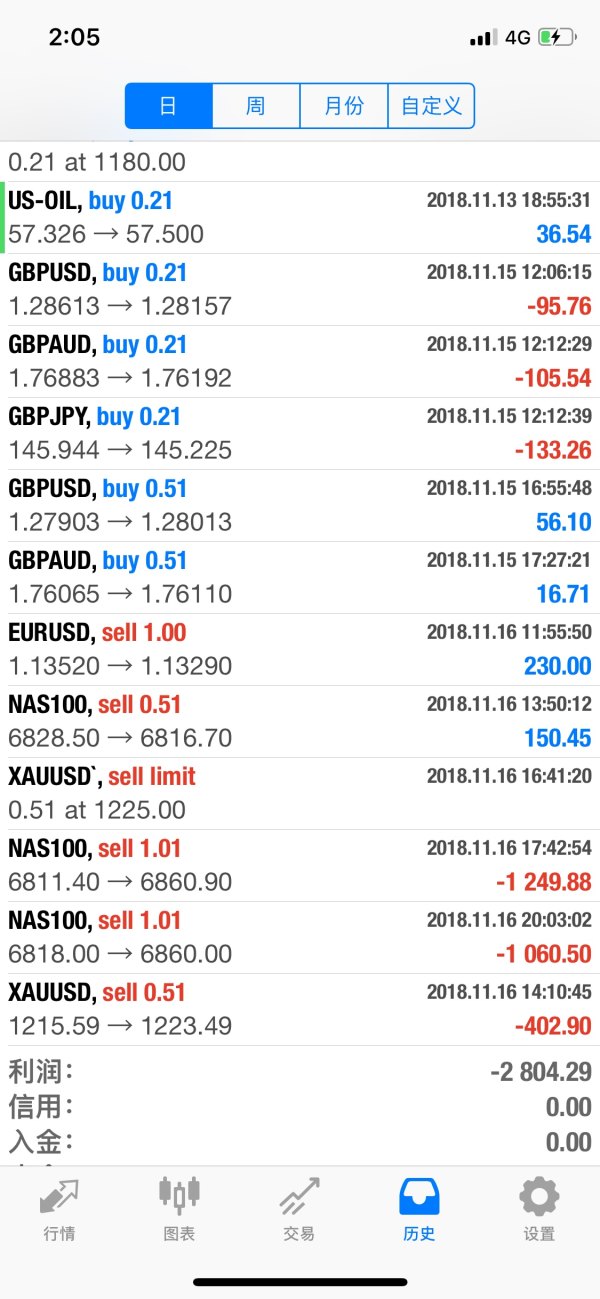Open the NAS100 trade with -1 060.50 loss
This screenshot has height=1299, width=600.
[300, 938]
